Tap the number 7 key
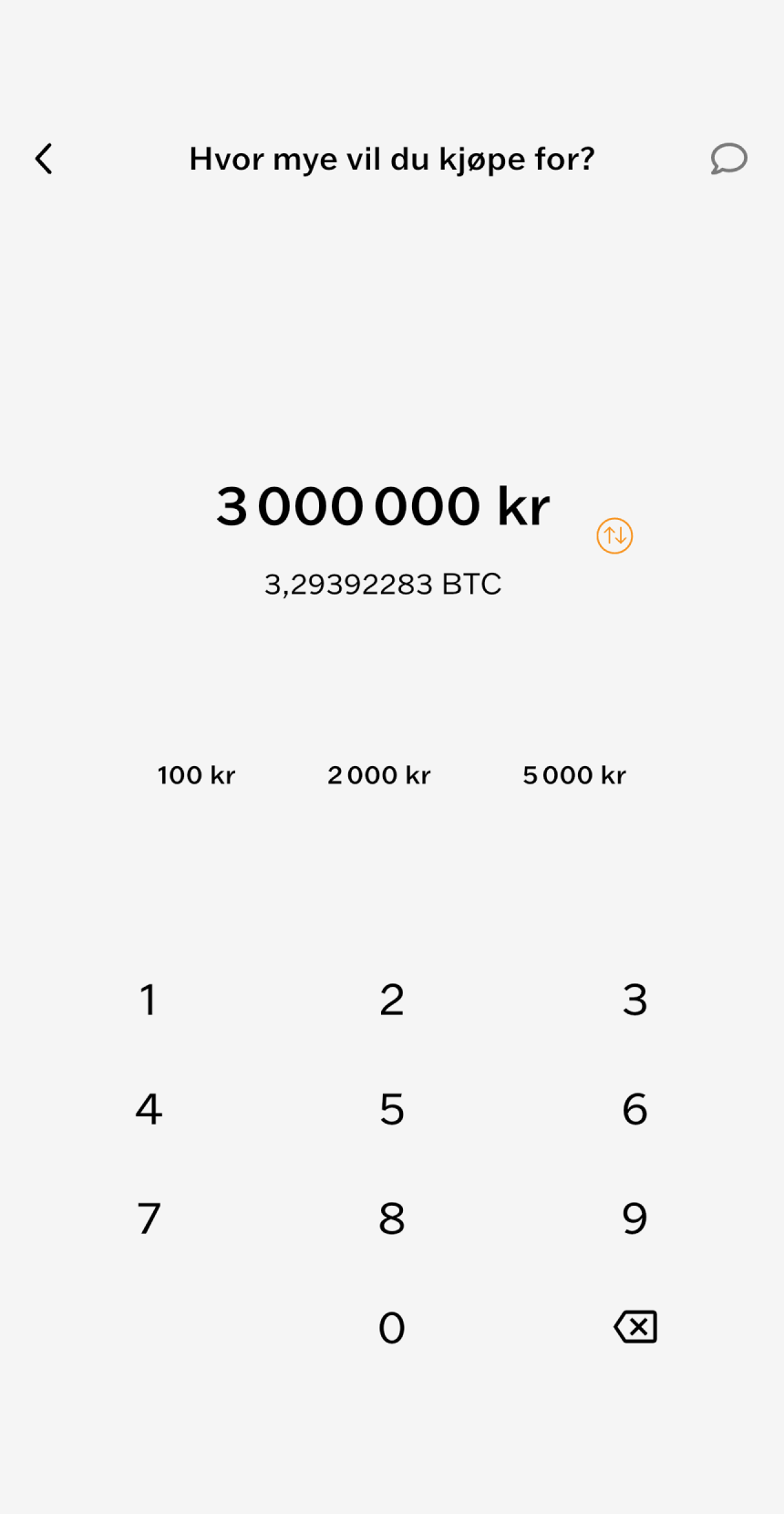 point(149,1218)
